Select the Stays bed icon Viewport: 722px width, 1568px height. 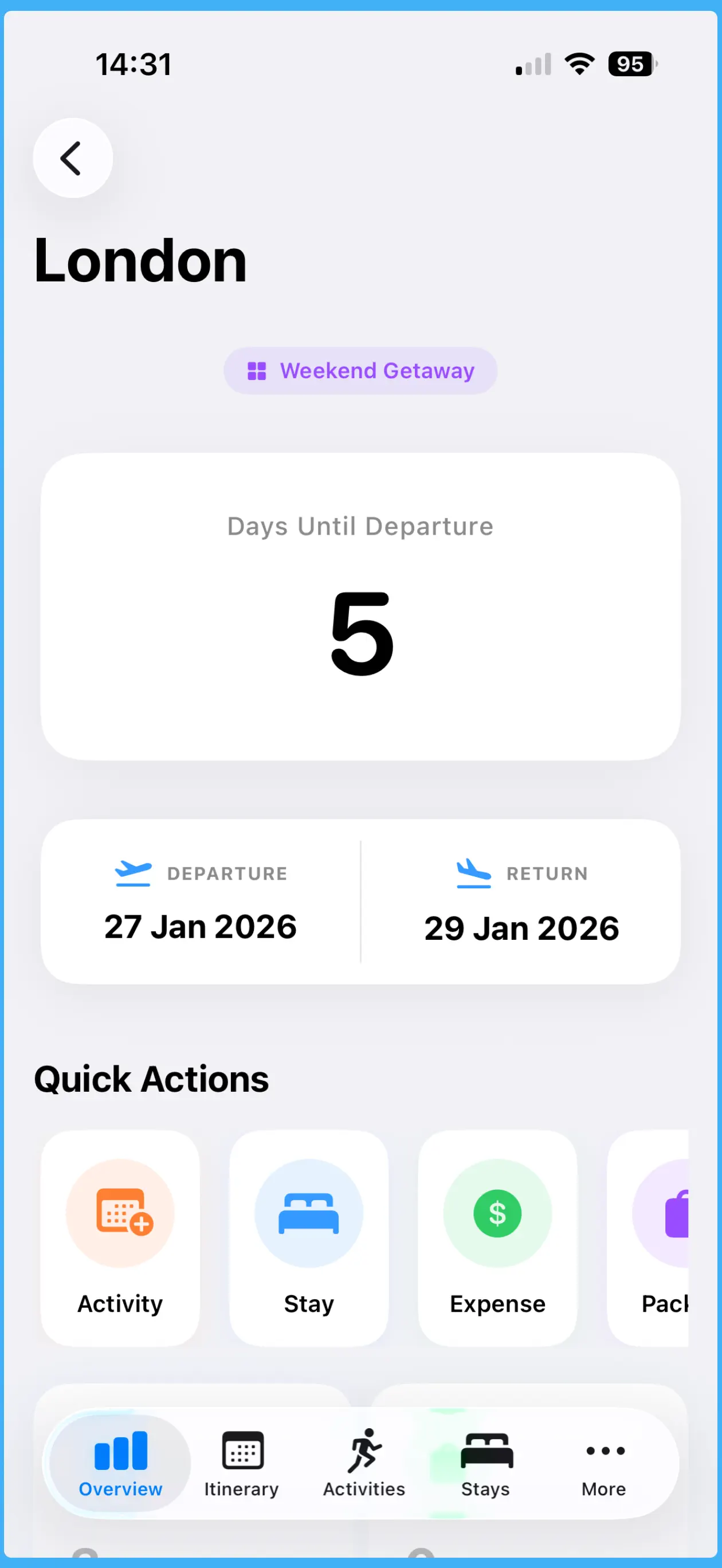[x=485, y=1450]
